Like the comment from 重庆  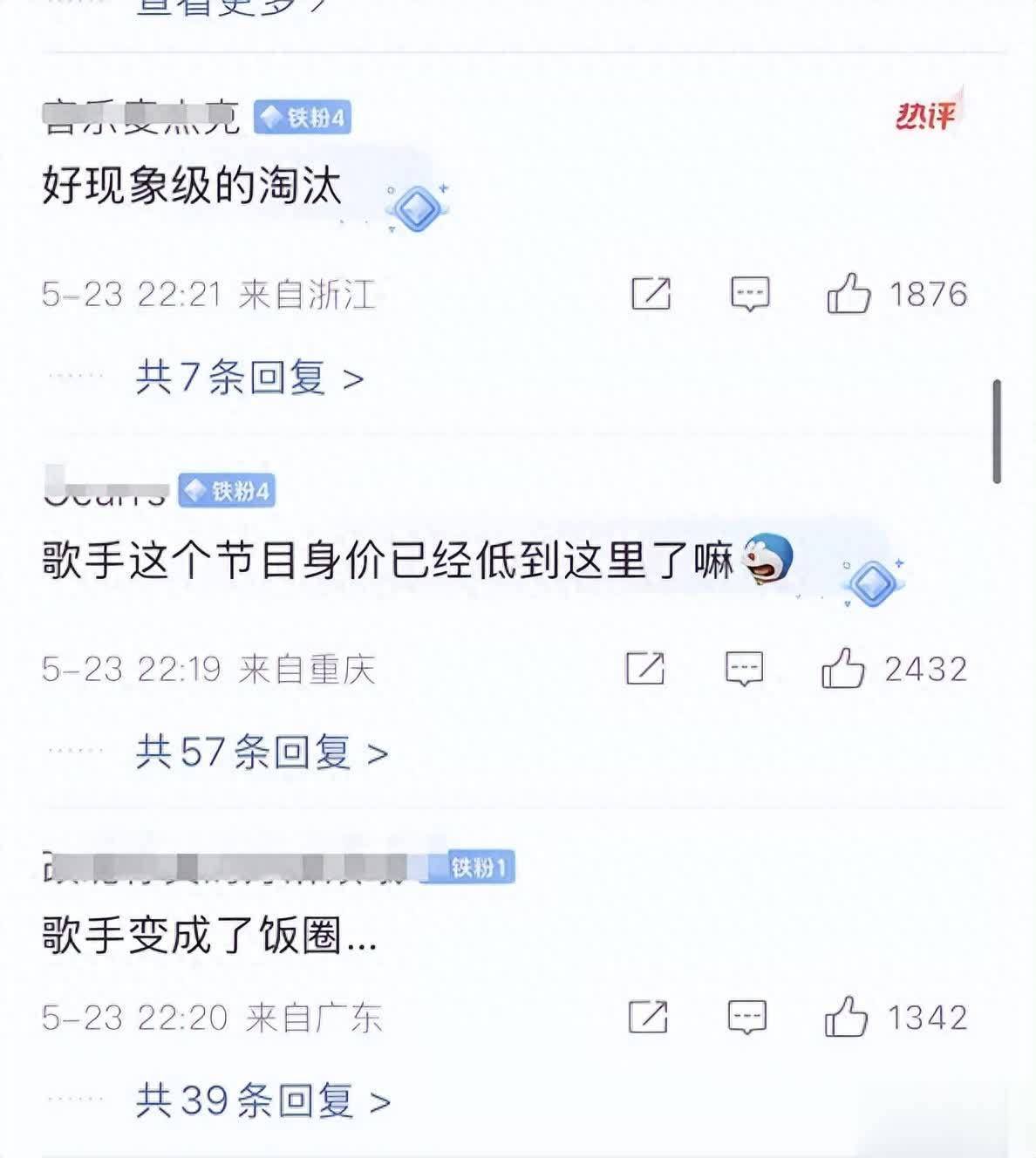[843, 669]
